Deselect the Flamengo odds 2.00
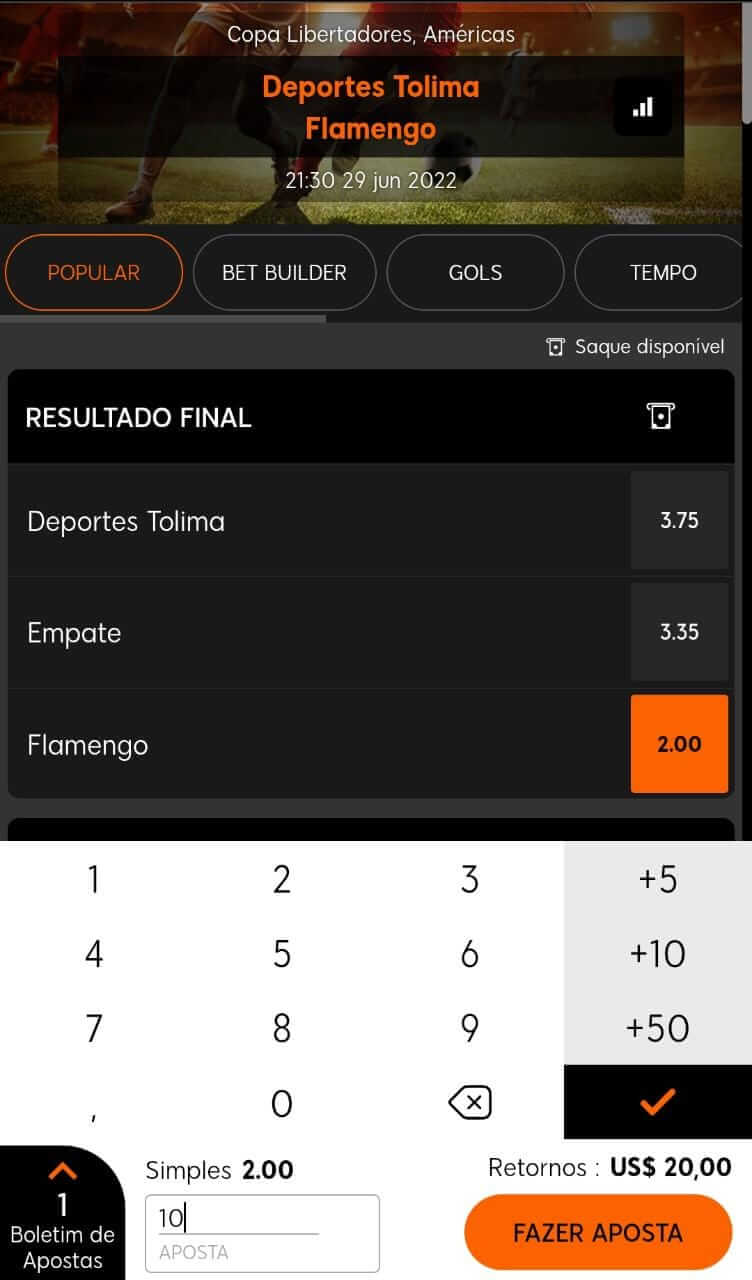752x1280 pixels. (x=680, y=744)
